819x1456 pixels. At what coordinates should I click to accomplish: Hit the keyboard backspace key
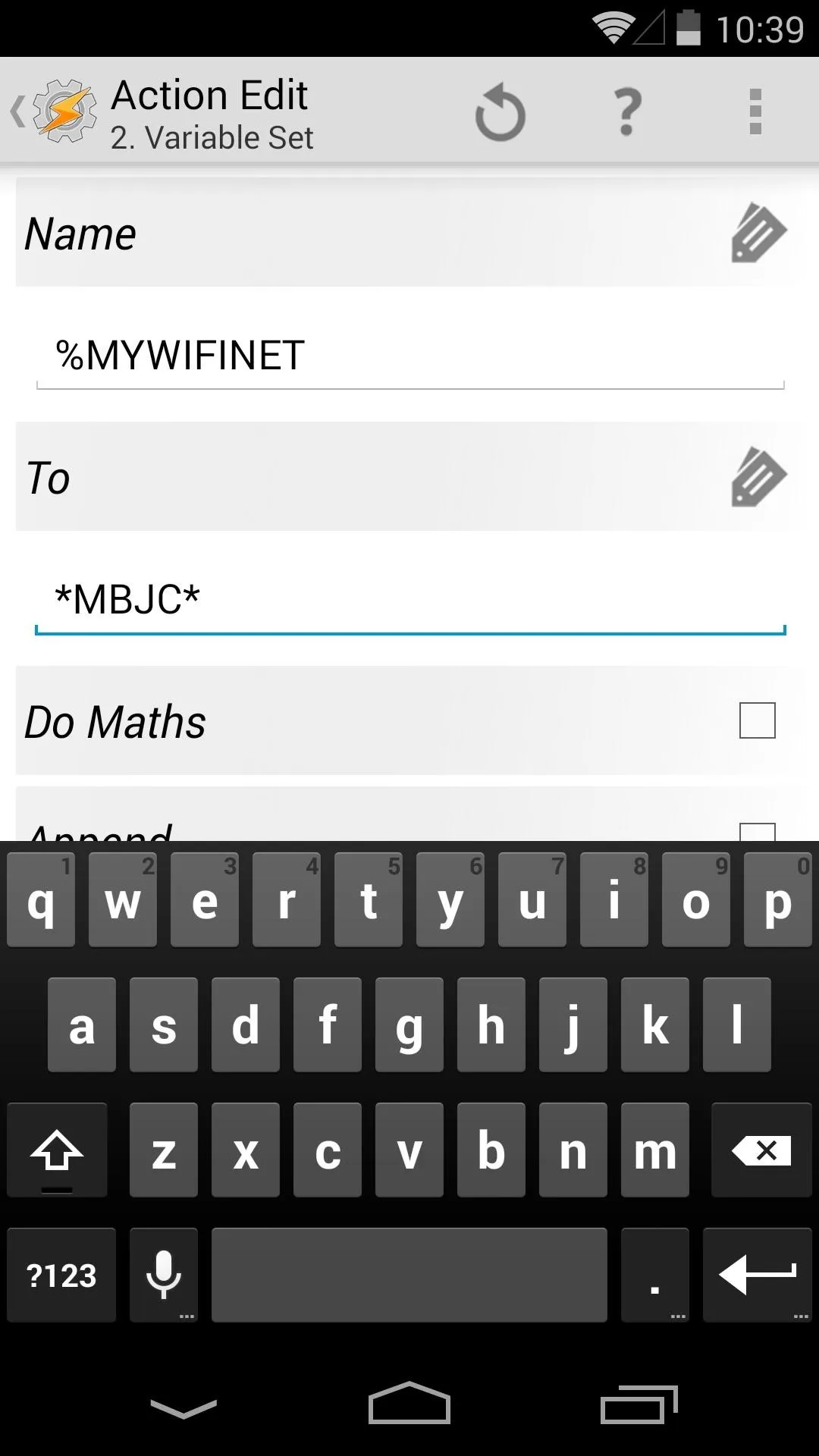pos(761,1150)
